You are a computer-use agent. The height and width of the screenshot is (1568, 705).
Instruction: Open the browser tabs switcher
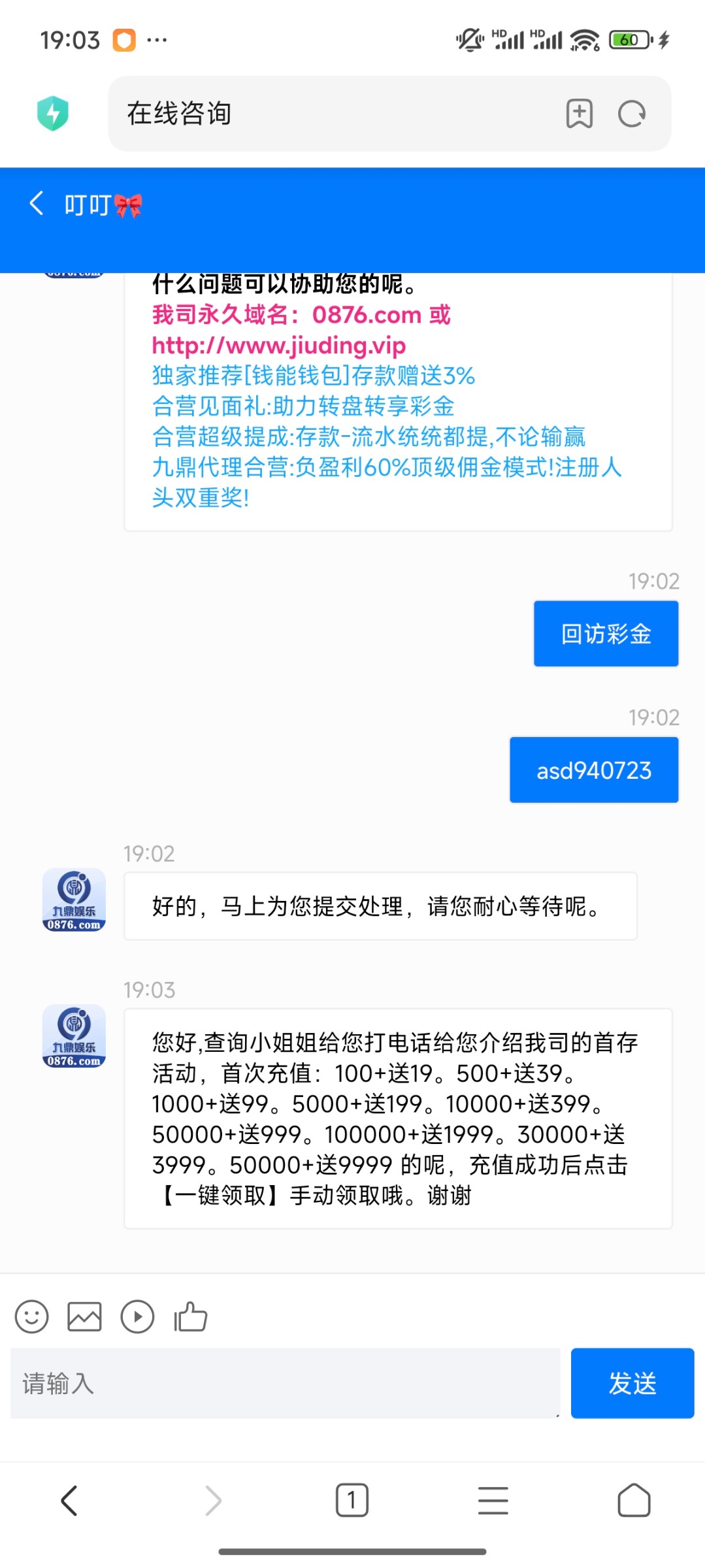tap(352, 1500)
